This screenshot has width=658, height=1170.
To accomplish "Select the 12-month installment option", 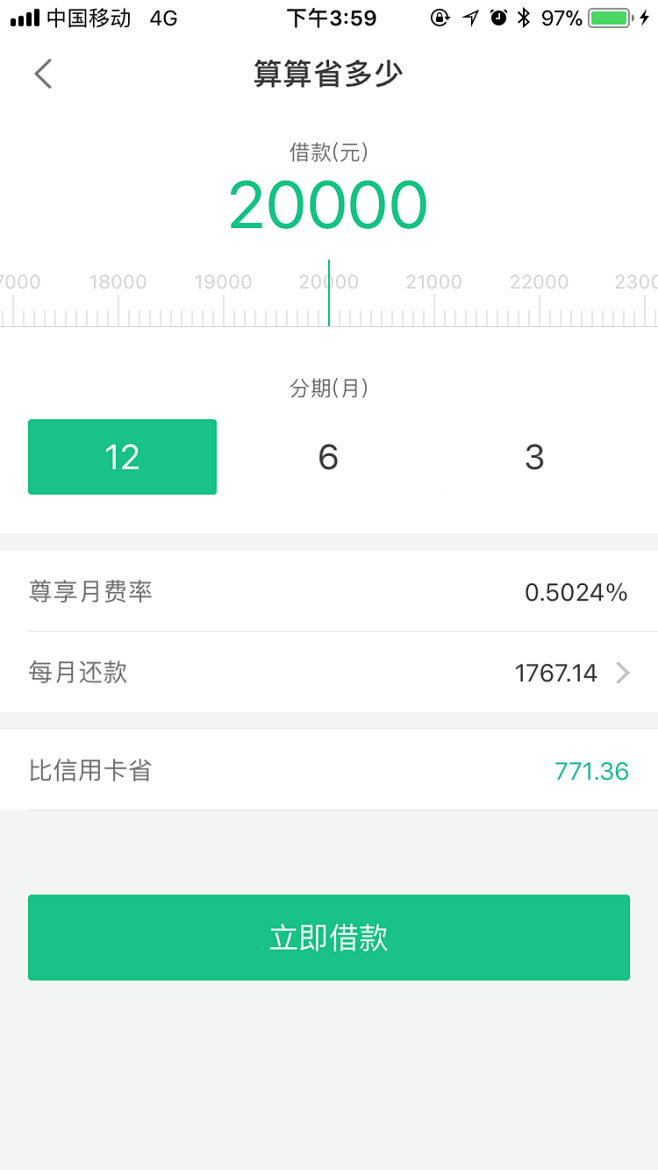I will pyautogui.click(x=122, y=457).
